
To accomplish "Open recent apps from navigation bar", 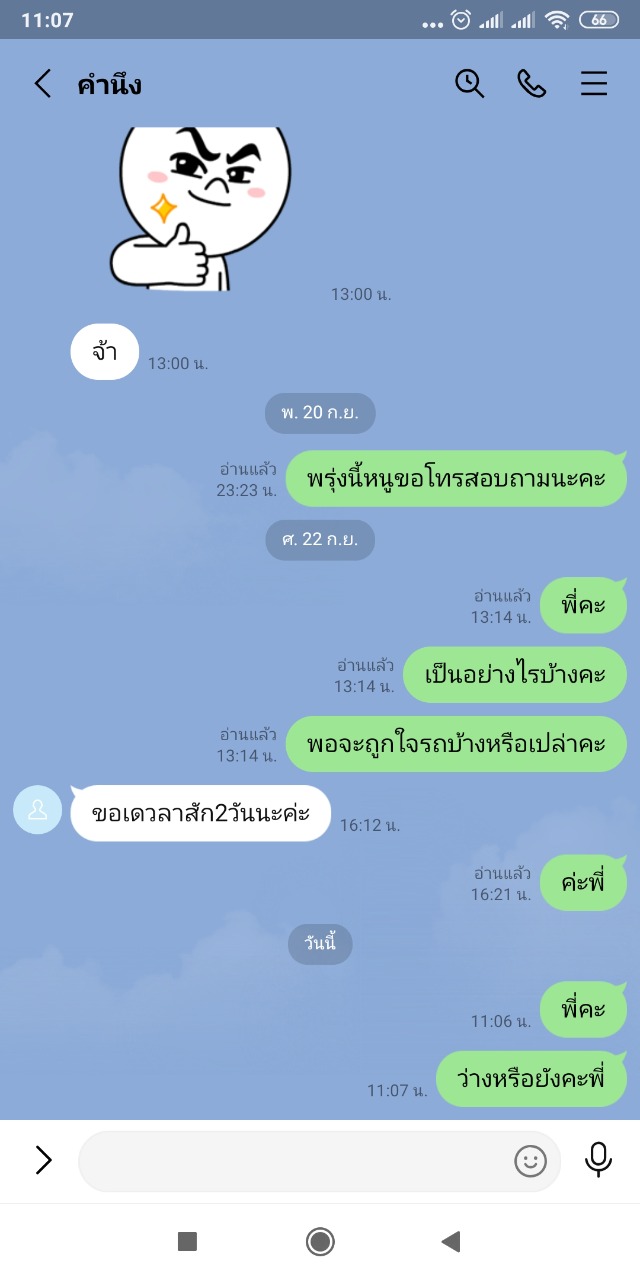I will (x=187, y=1242).
